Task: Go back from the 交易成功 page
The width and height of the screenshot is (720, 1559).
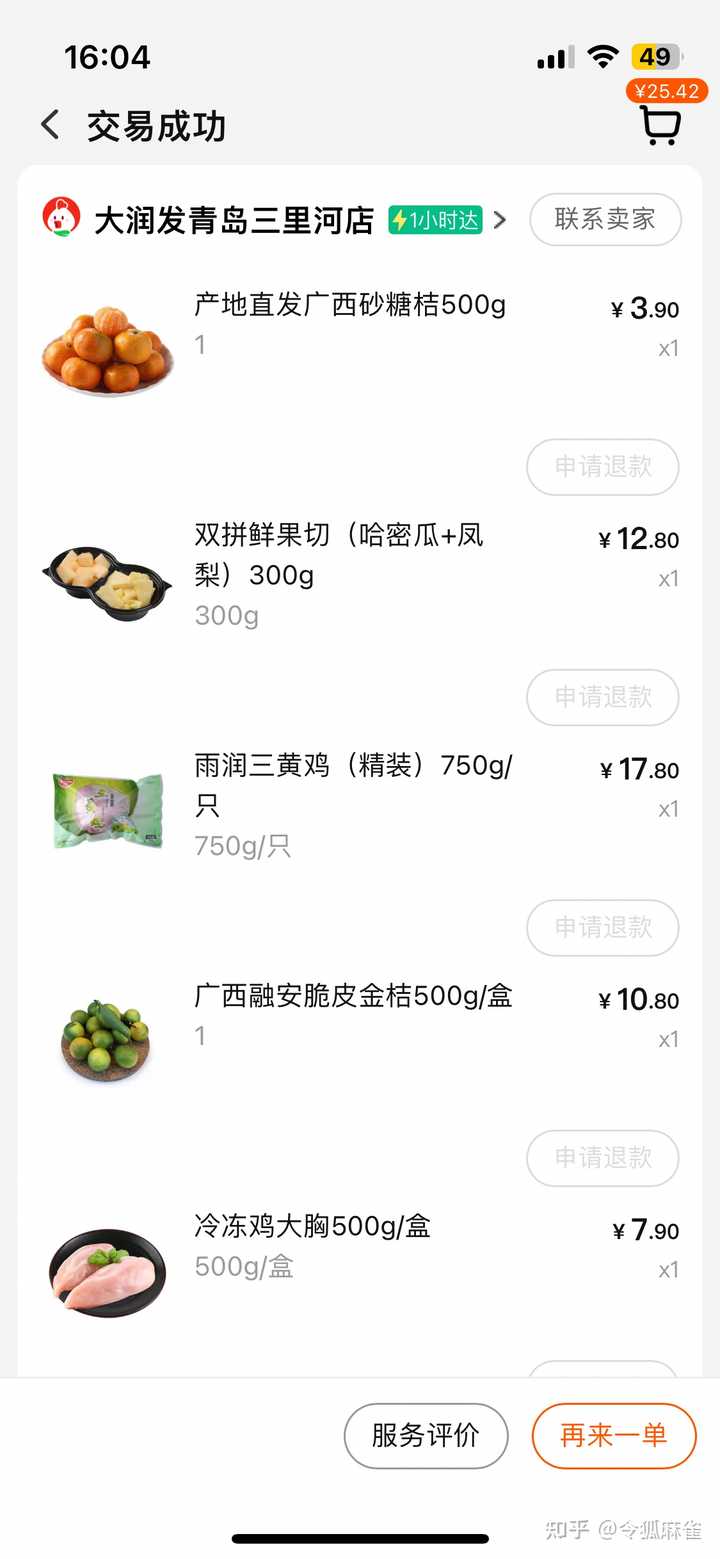Action: coord(50,126)
